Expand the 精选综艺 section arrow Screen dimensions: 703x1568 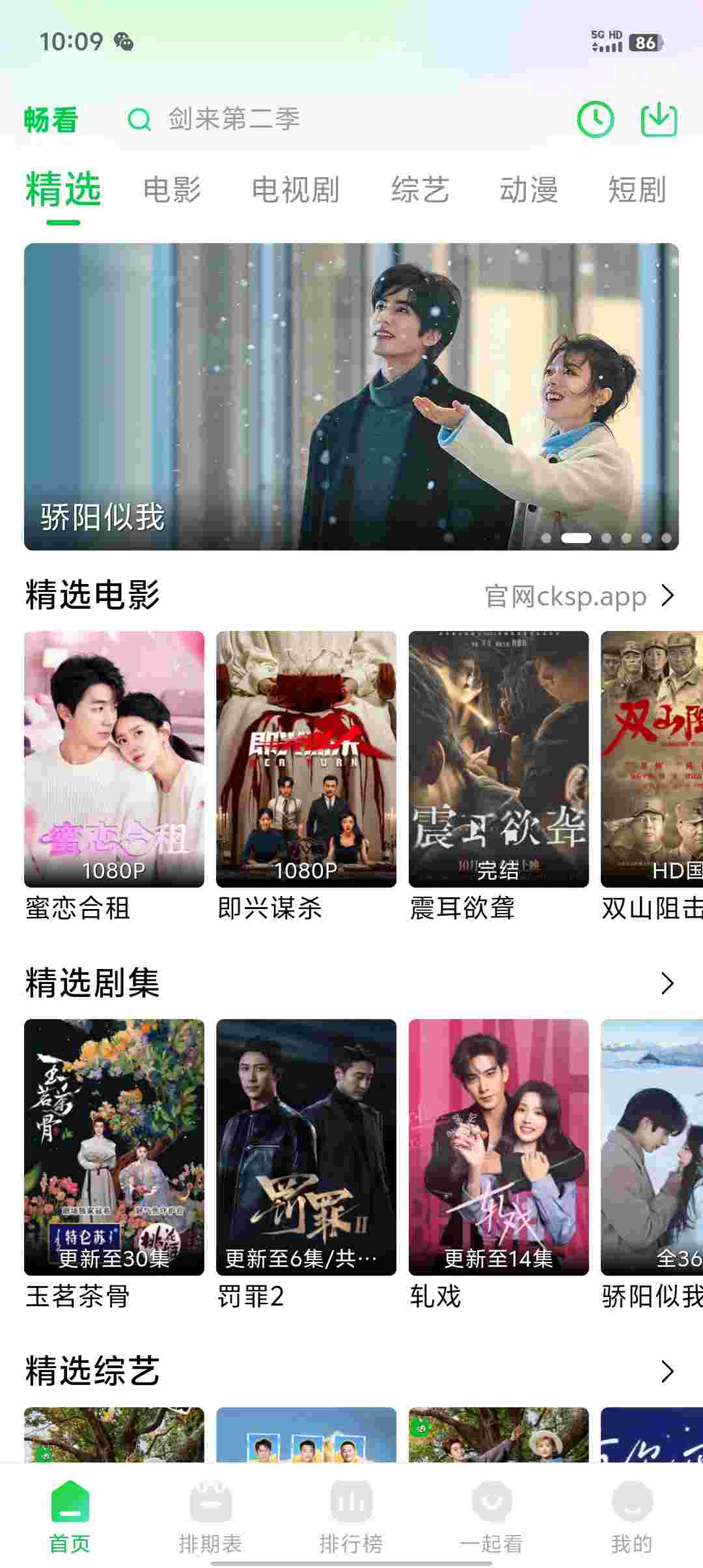click(667, 1371)
